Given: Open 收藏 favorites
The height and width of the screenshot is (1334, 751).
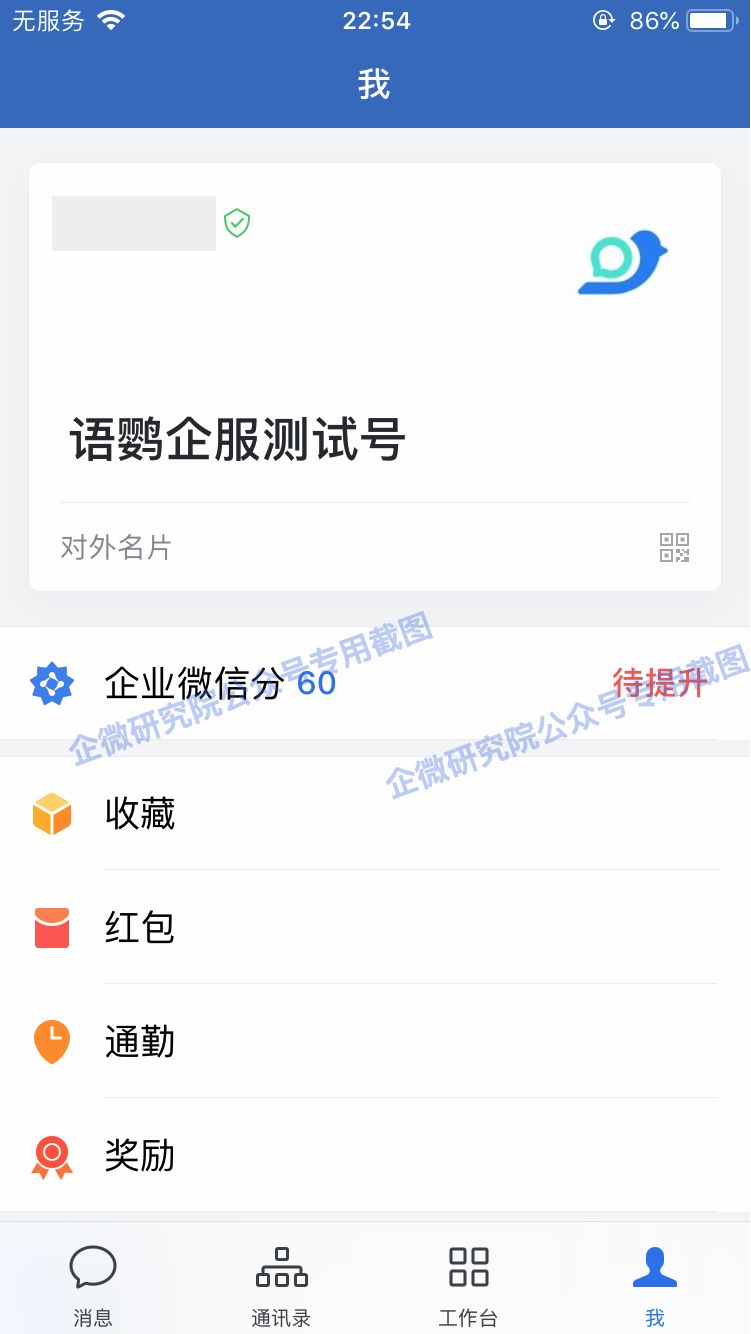Looking at the screenshot, I should tap(375, 814).
